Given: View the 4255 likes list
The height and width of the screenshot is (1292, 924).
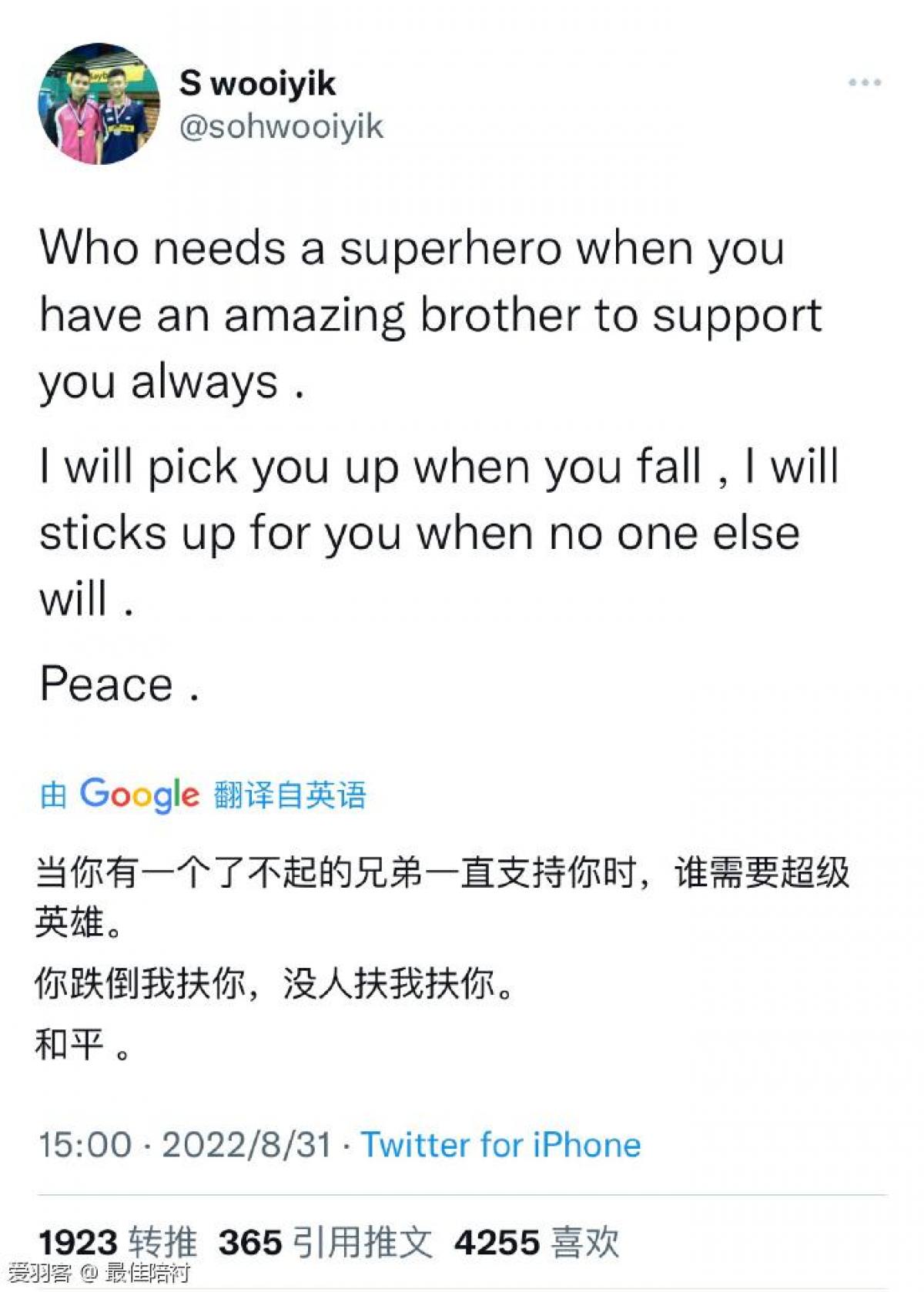Looking at the screenshot, I should click(x=536, y=1242).
